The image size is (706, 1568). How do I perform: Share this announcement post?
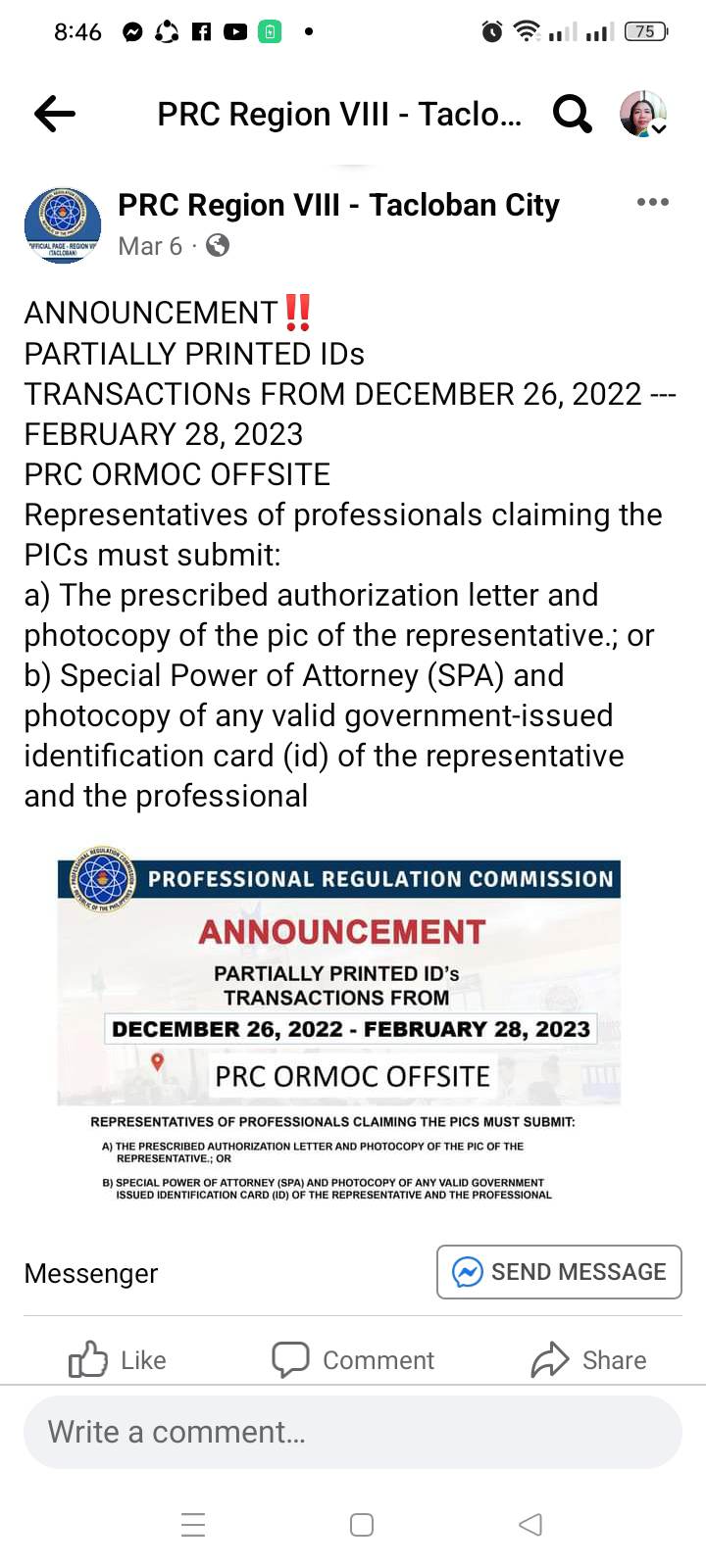click(x=588, y=1360)
